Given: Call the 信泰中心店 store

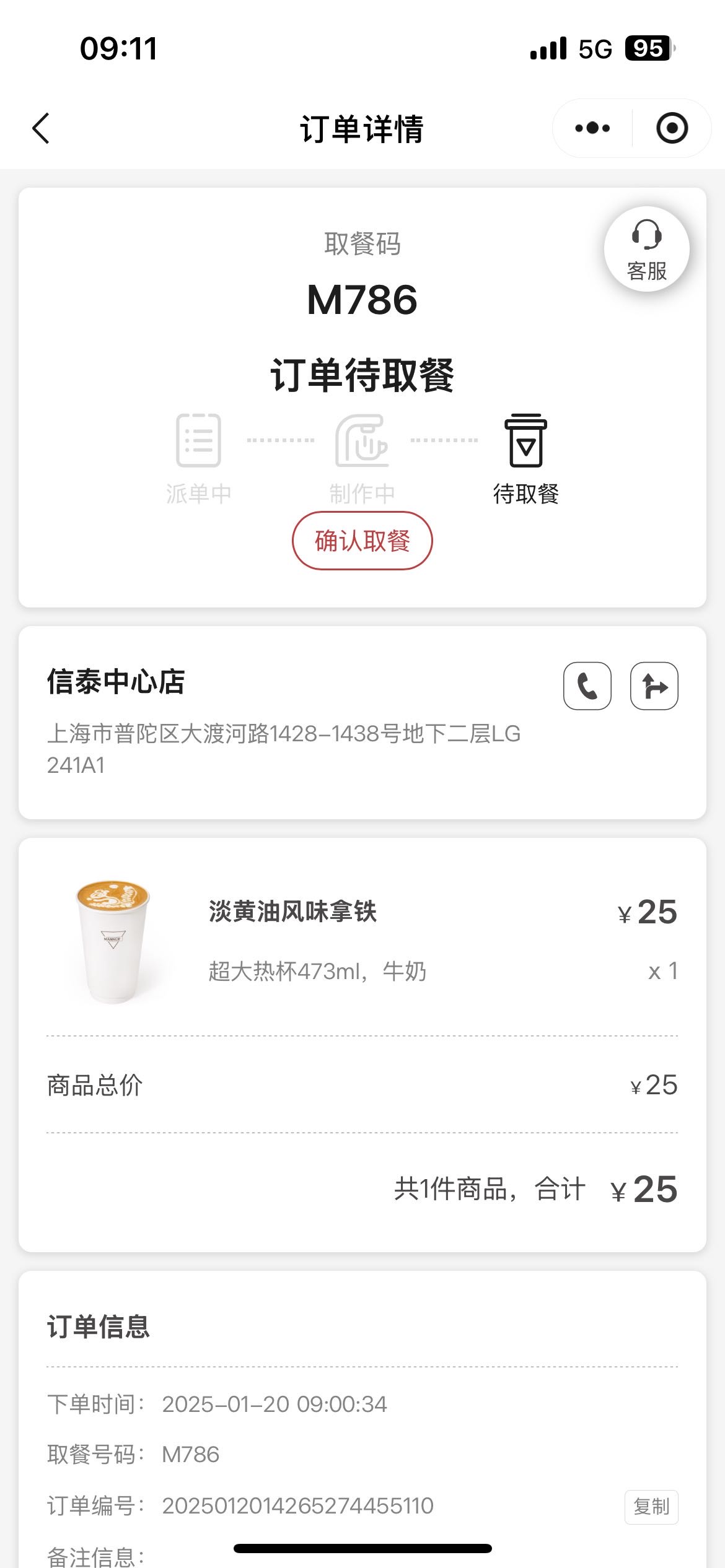Looking at the screenshot, I should click(x=587, y=686).
